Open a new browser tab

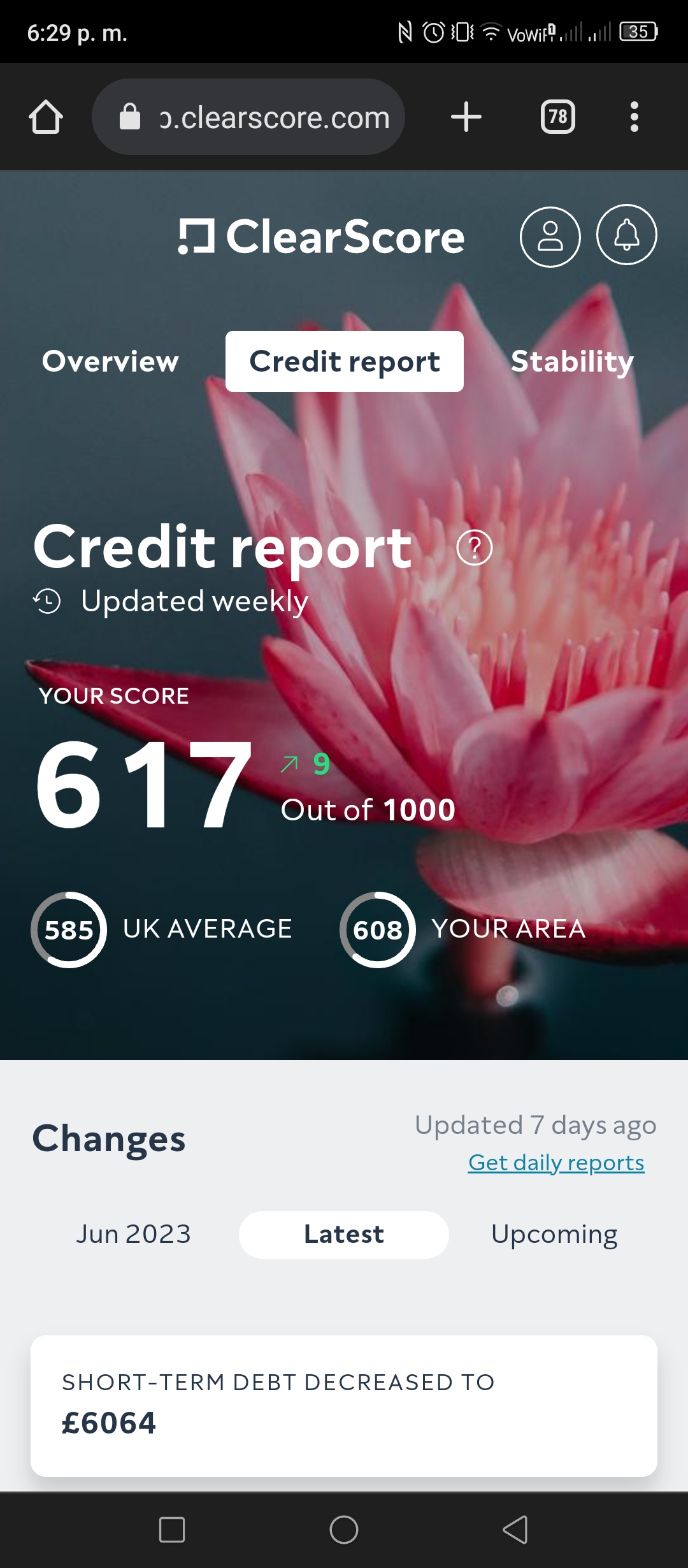[x=466, y=117]
